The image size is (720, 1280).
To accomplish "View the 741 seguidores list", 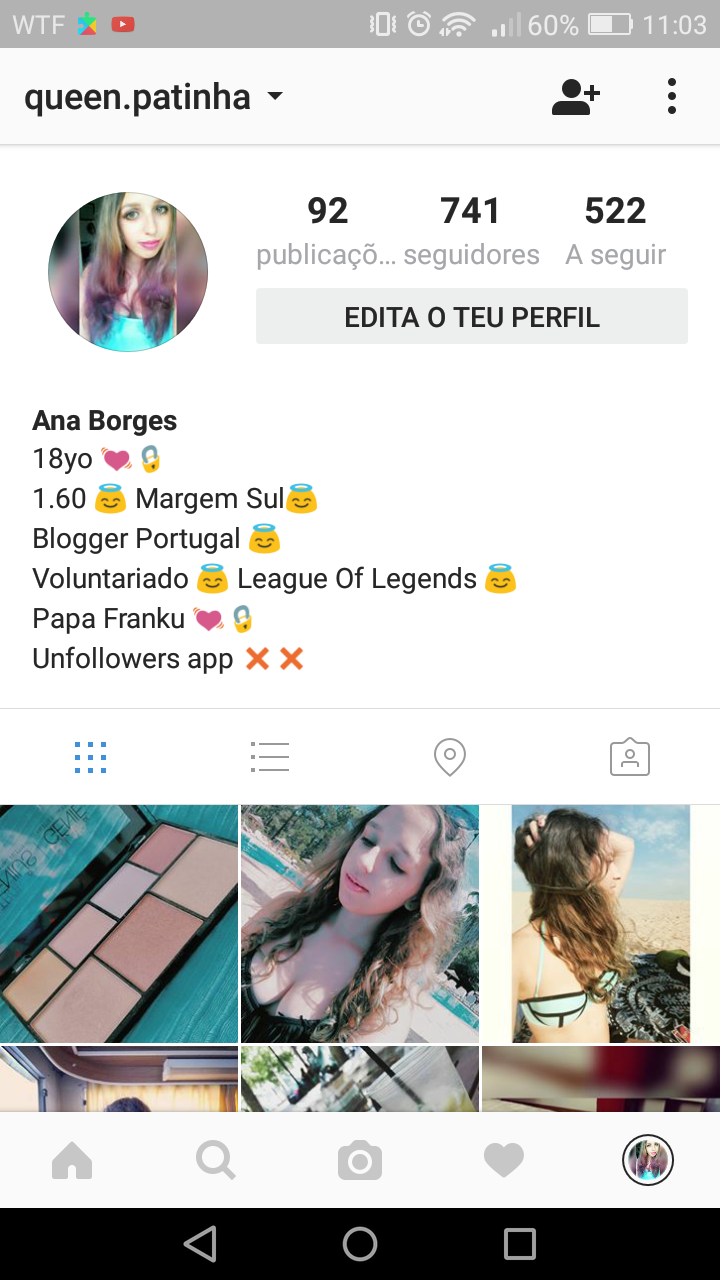I will [x=471, y=230].
